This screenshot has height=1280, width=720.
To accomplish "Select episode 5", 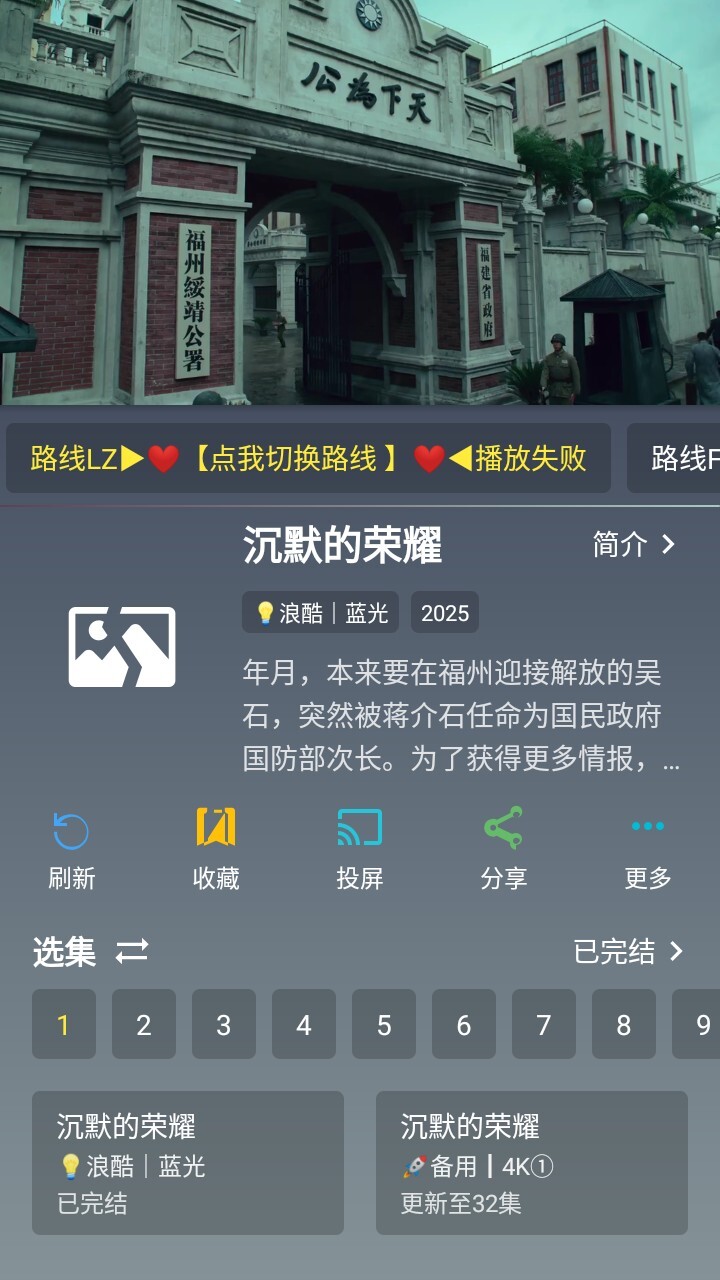I will [x=384, y=1024].
